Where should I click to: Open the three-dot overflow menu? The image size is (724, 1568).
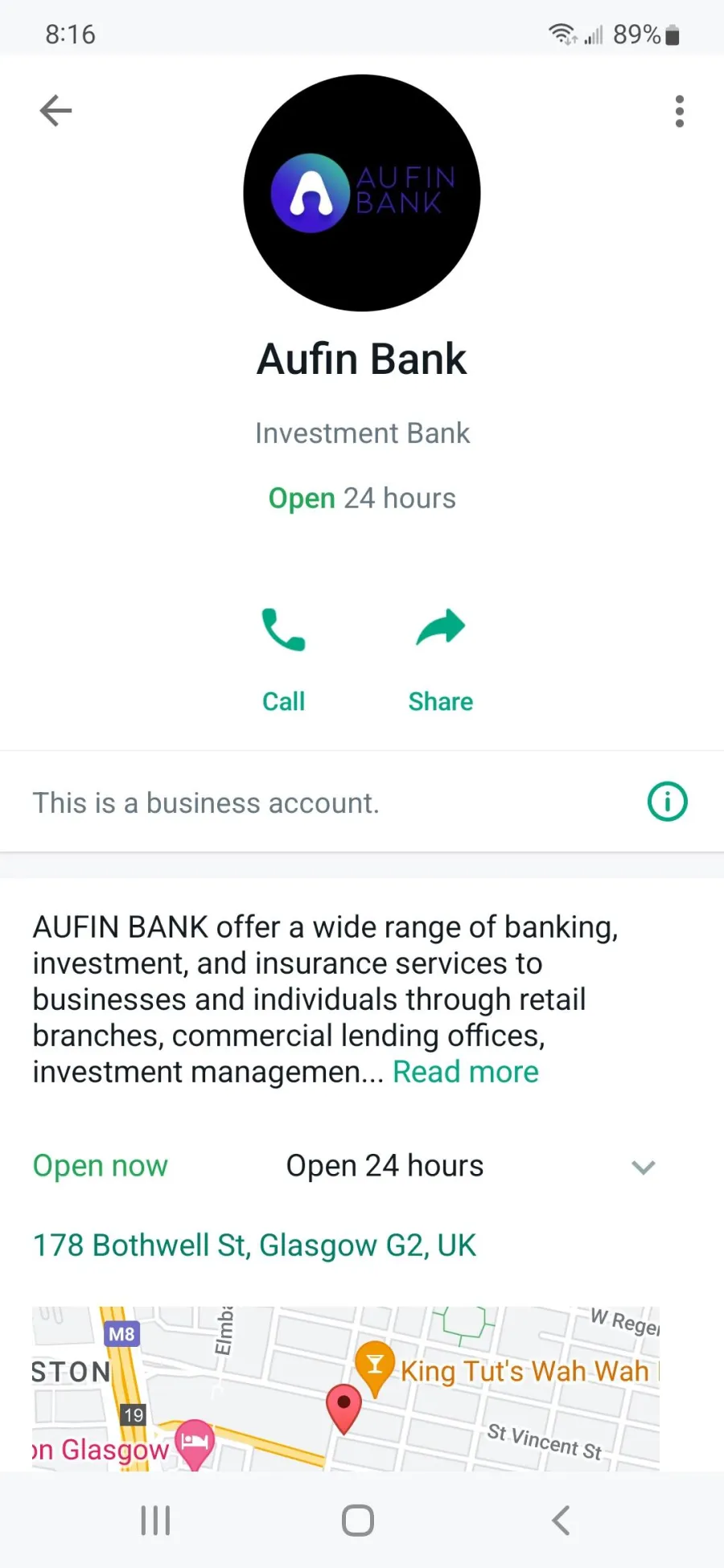[x=680, y=111]
